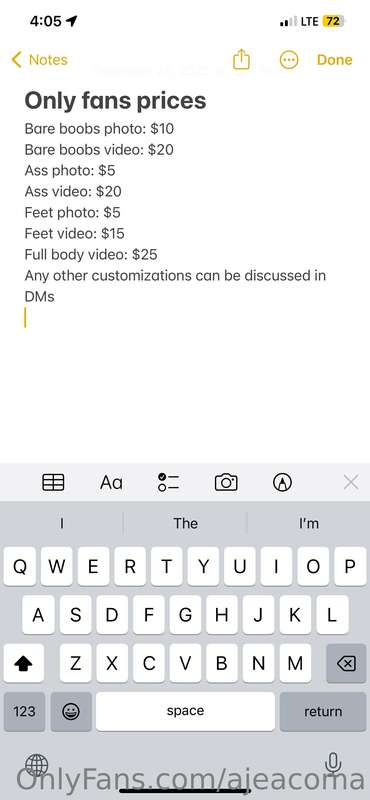This screenshot has width=370, height=800.
Task: Share this note
Action: [241, 60]
